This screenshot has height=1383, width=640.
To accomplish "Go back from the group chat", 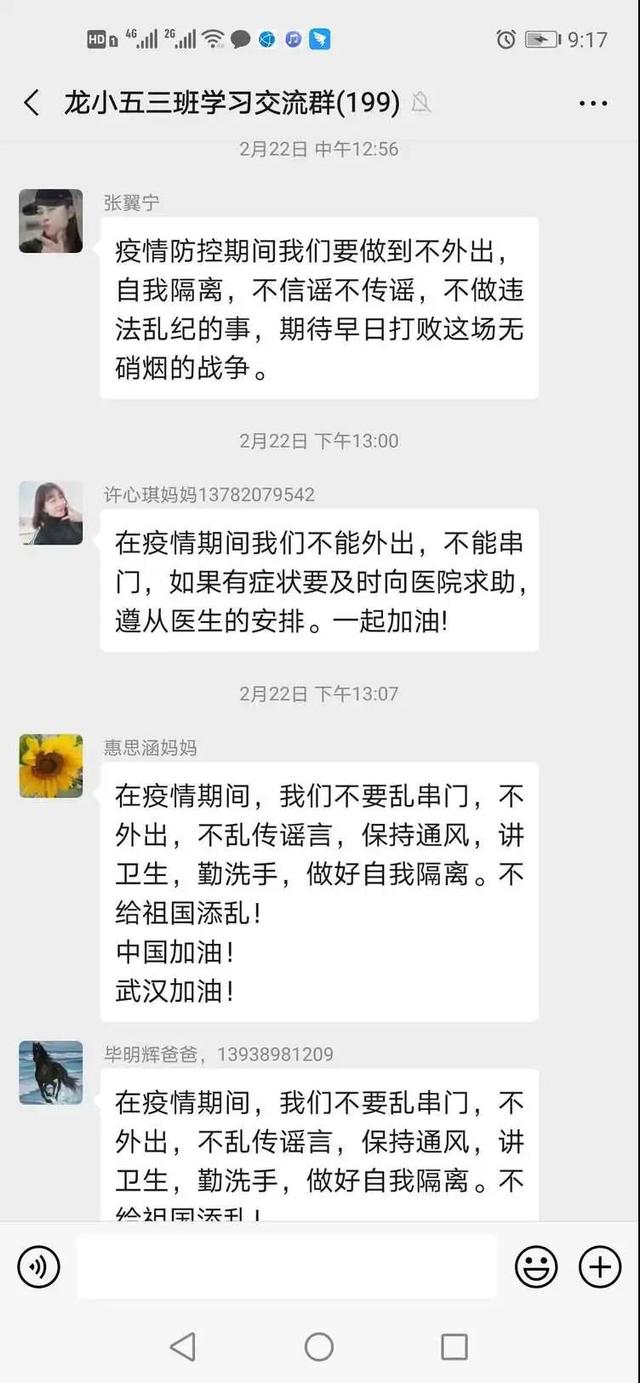I will tap(32, 102).
